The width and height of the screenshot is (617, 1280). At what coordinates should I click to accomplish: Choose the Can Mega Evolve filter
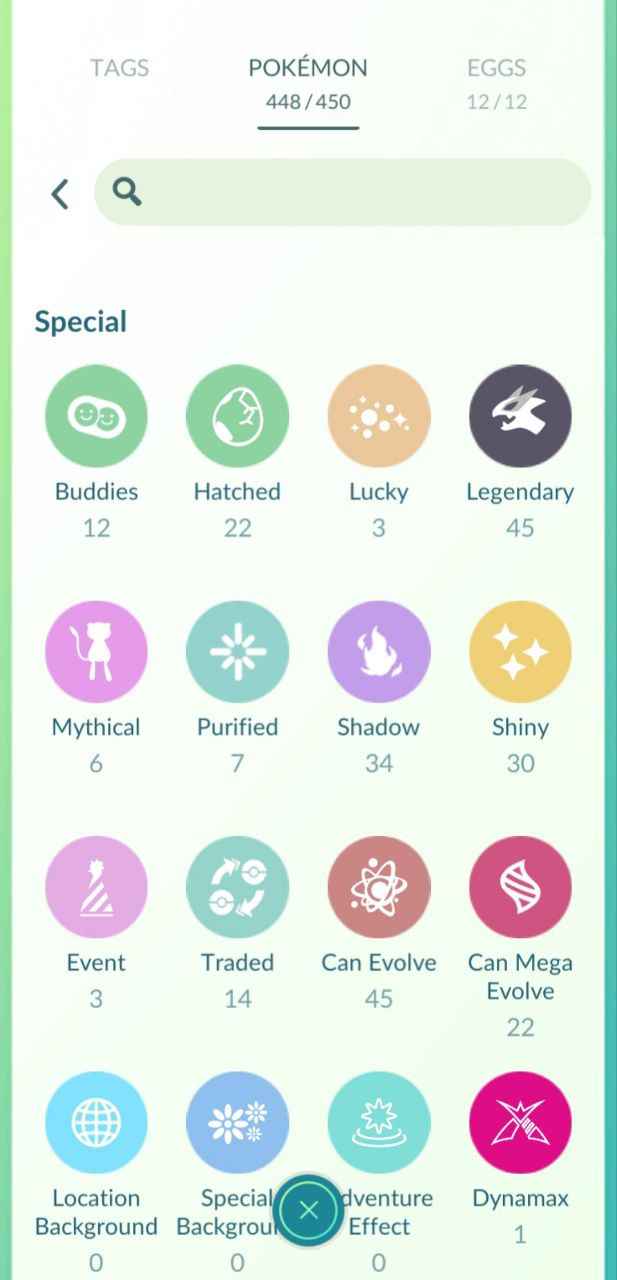(x=519, y=887)
